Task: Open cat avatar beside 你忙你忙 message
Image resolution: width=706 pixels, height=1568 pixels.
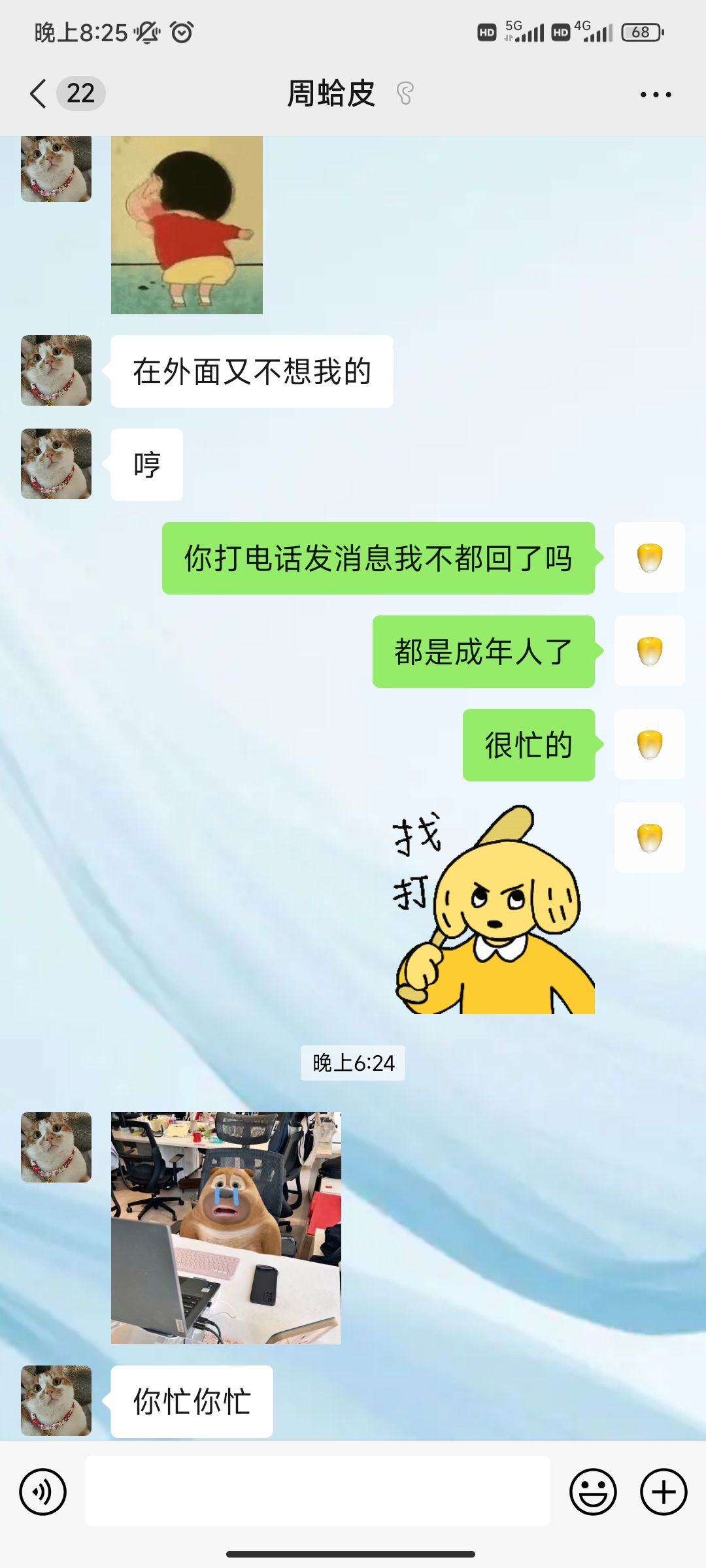Action: [x=56, y=1401]
